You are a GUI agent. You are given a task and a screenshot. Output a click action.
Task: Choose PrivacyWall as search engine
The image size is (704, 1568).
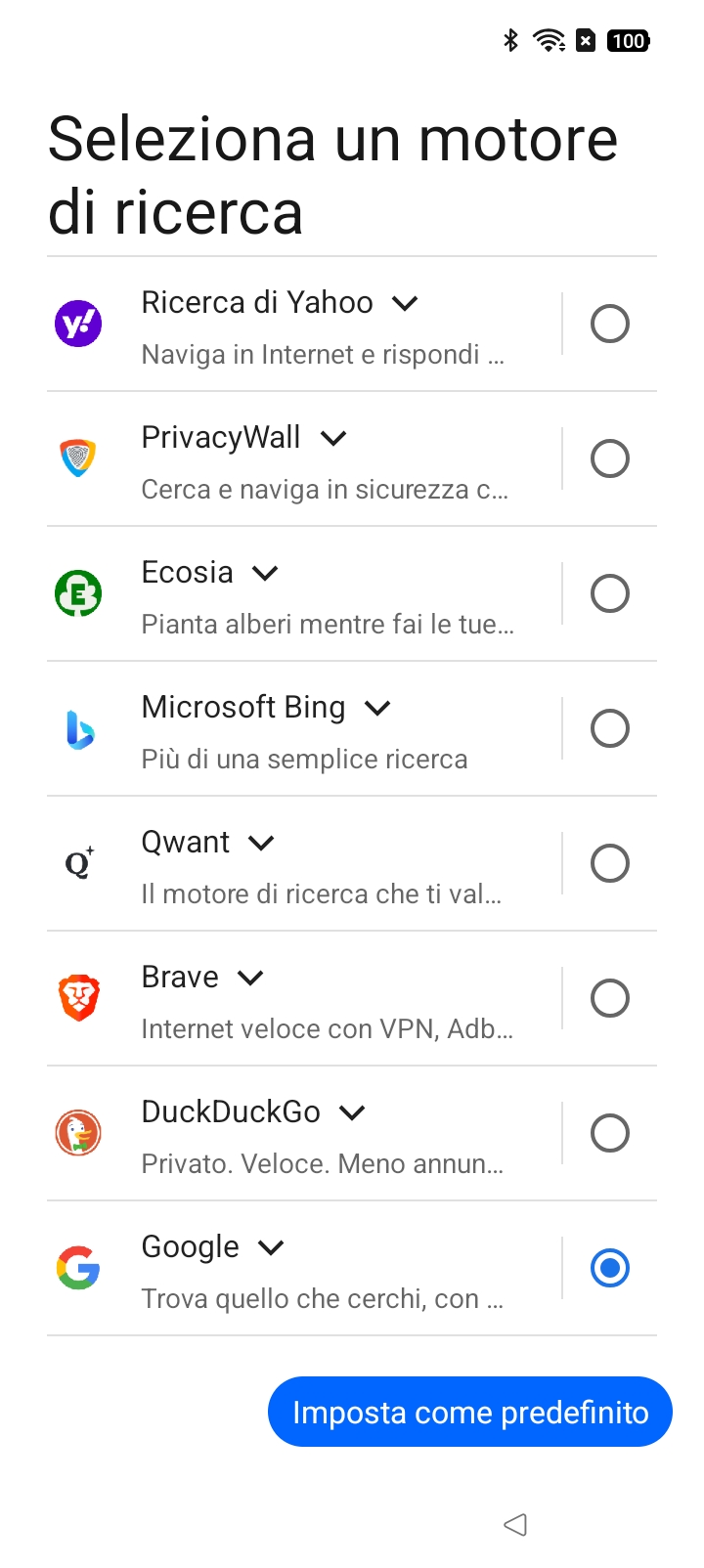[x=609, y=458]
